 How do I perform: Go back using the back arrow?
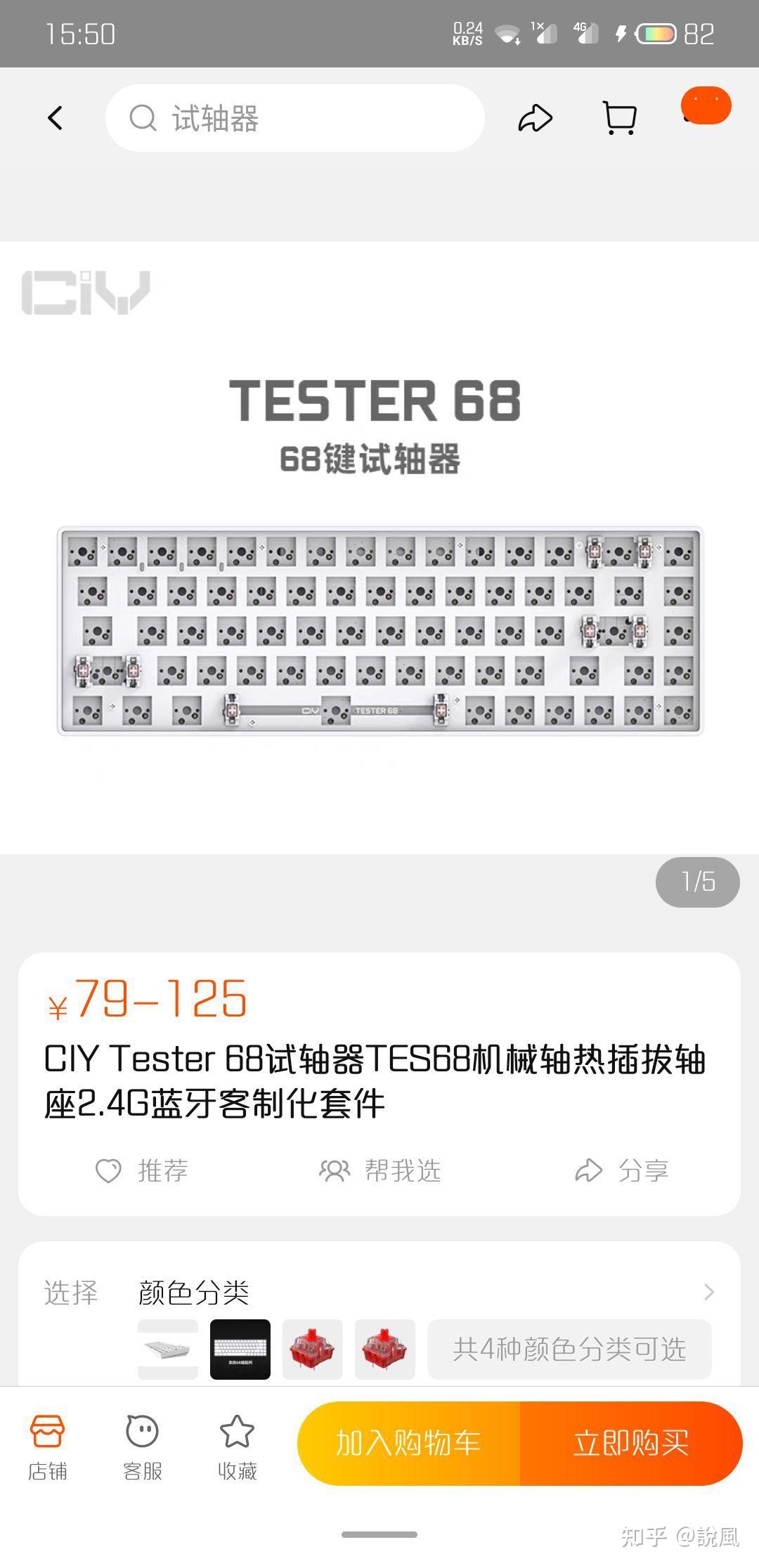point(55,118)
